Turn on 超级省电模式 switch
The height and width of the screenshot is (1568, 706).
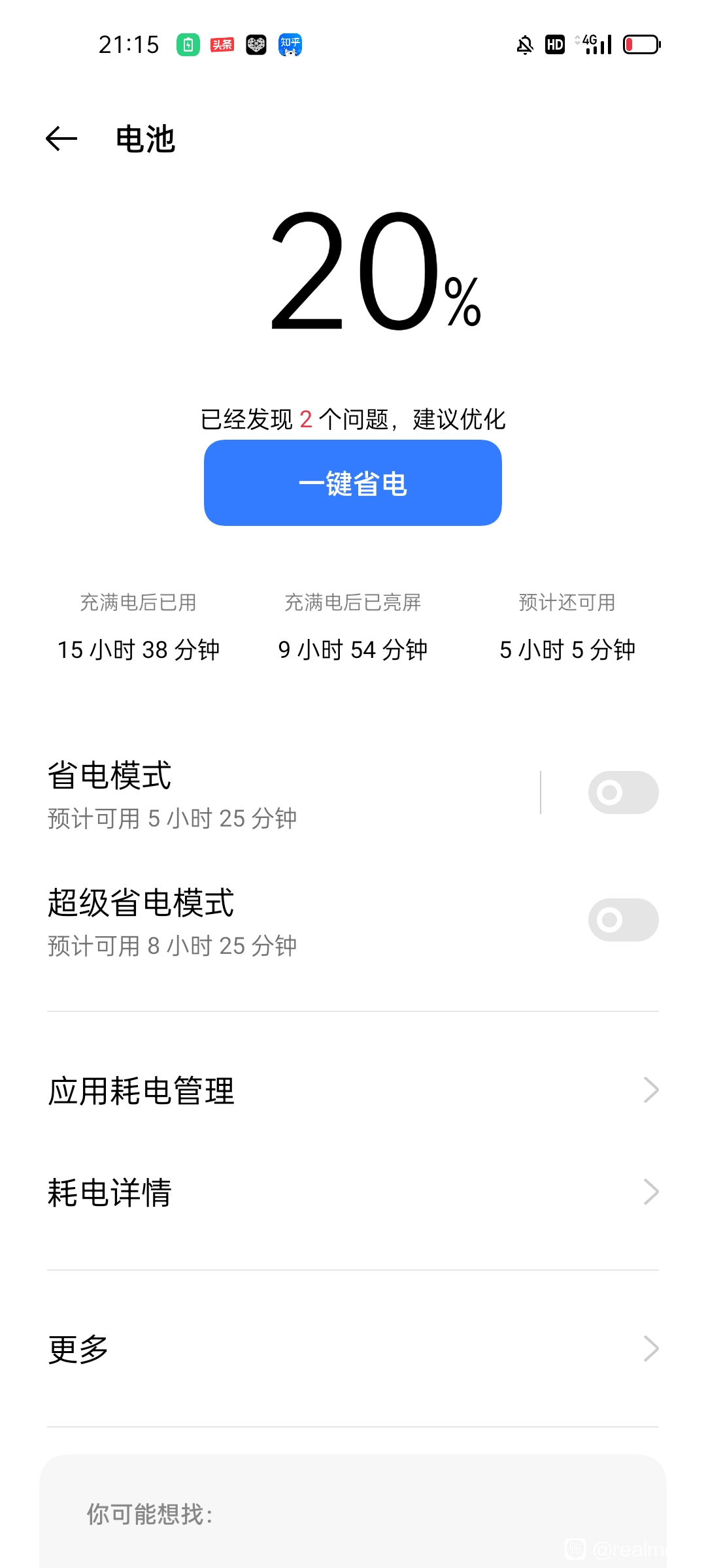pos(623,920)
